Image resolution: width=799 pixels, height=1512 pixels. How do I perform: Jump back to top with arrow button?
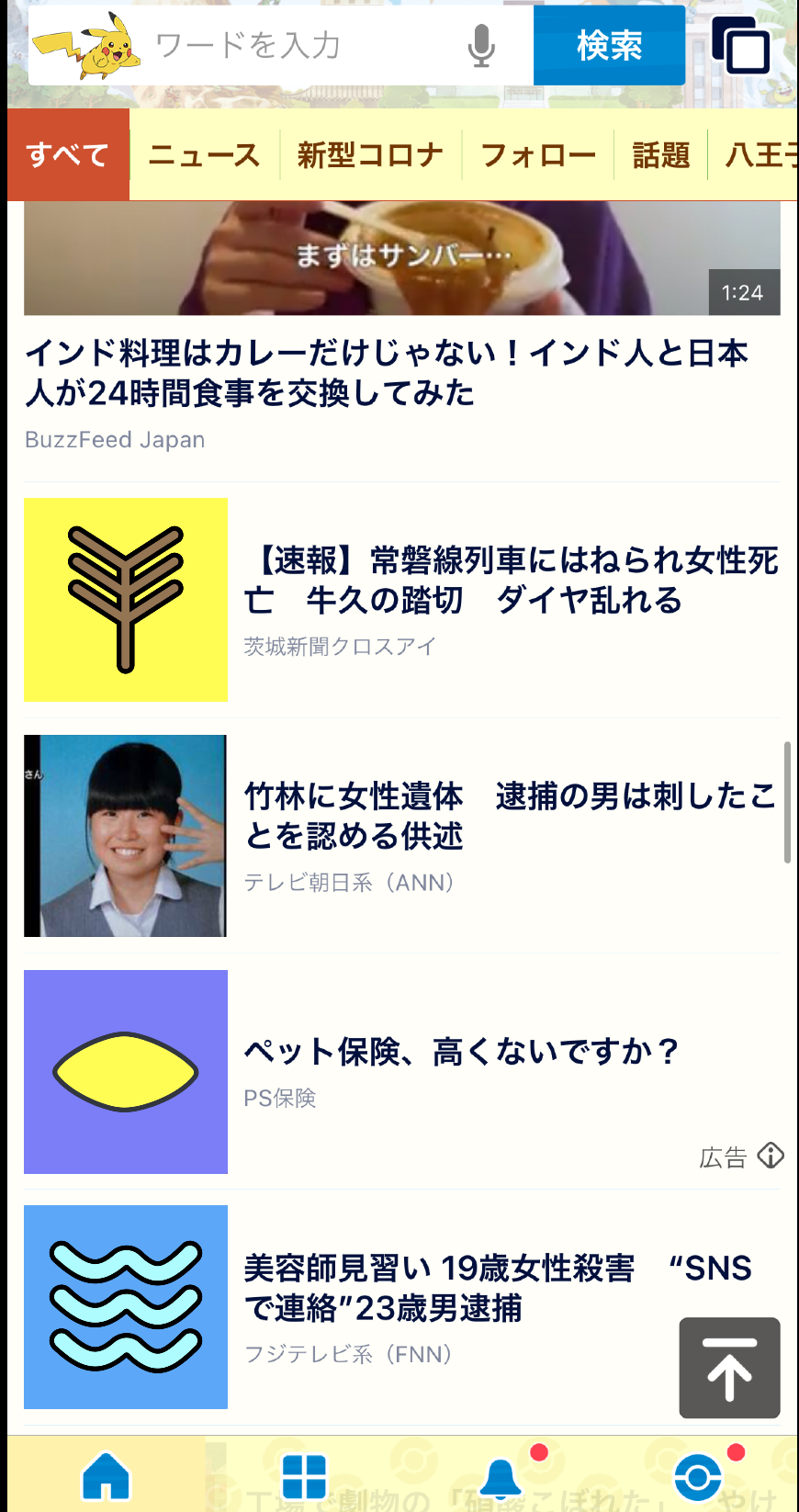[x=729, y=1368]
